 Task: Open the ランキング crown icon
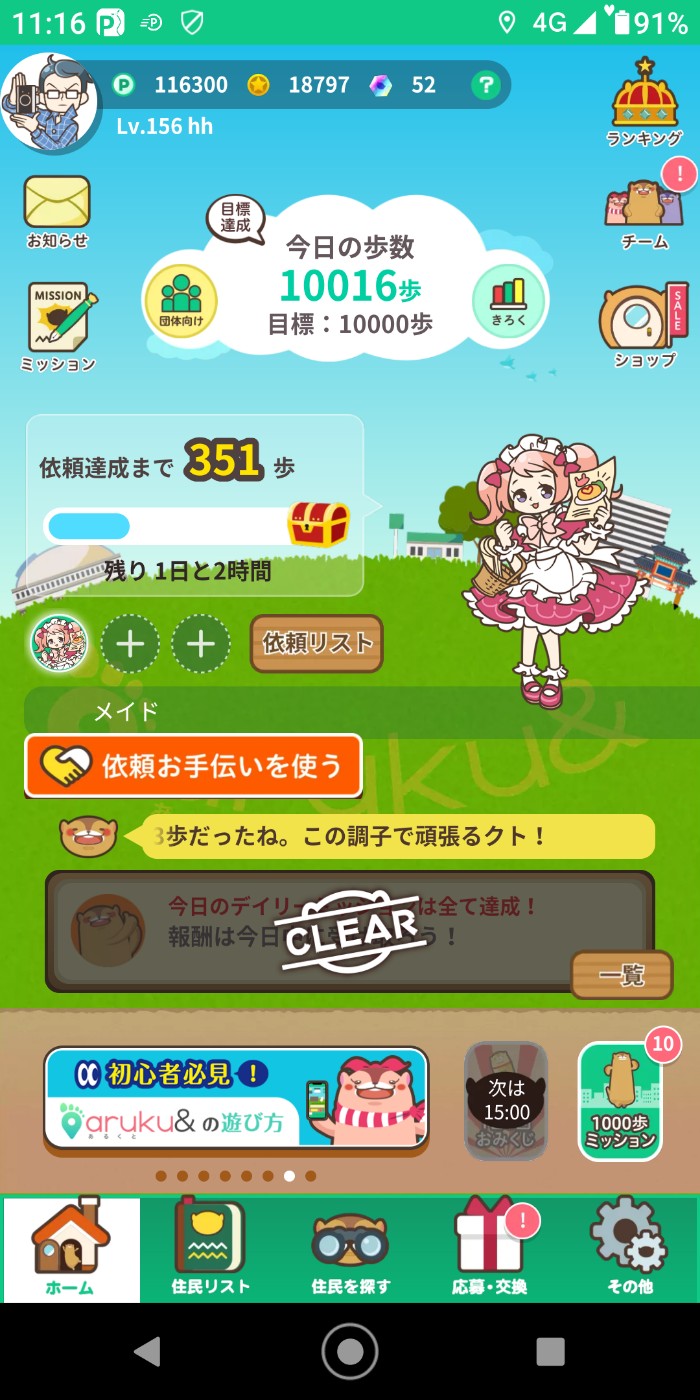(x=645, y=102)
